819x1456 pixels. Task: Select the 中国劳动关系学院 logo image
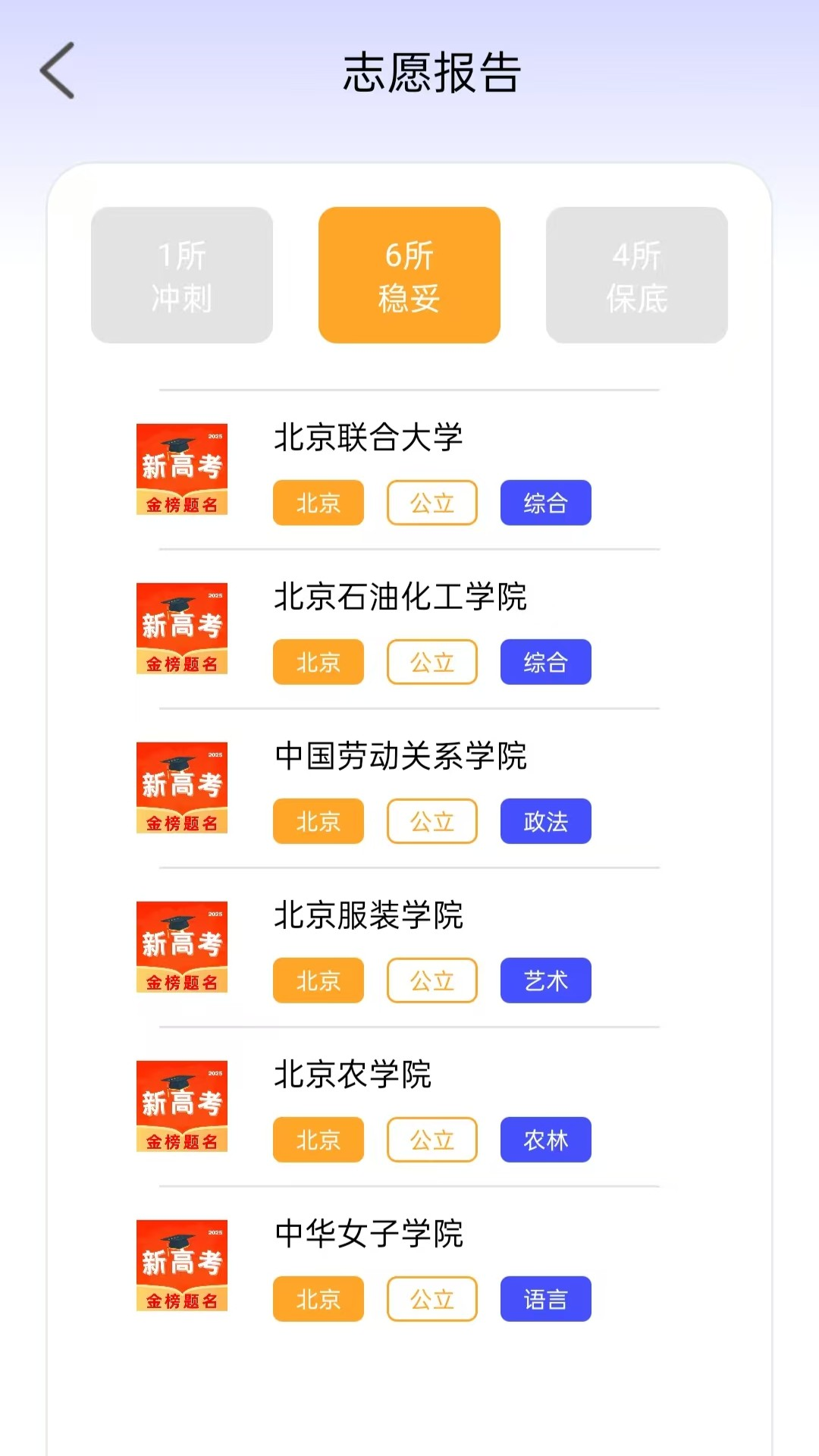point(182,787)
